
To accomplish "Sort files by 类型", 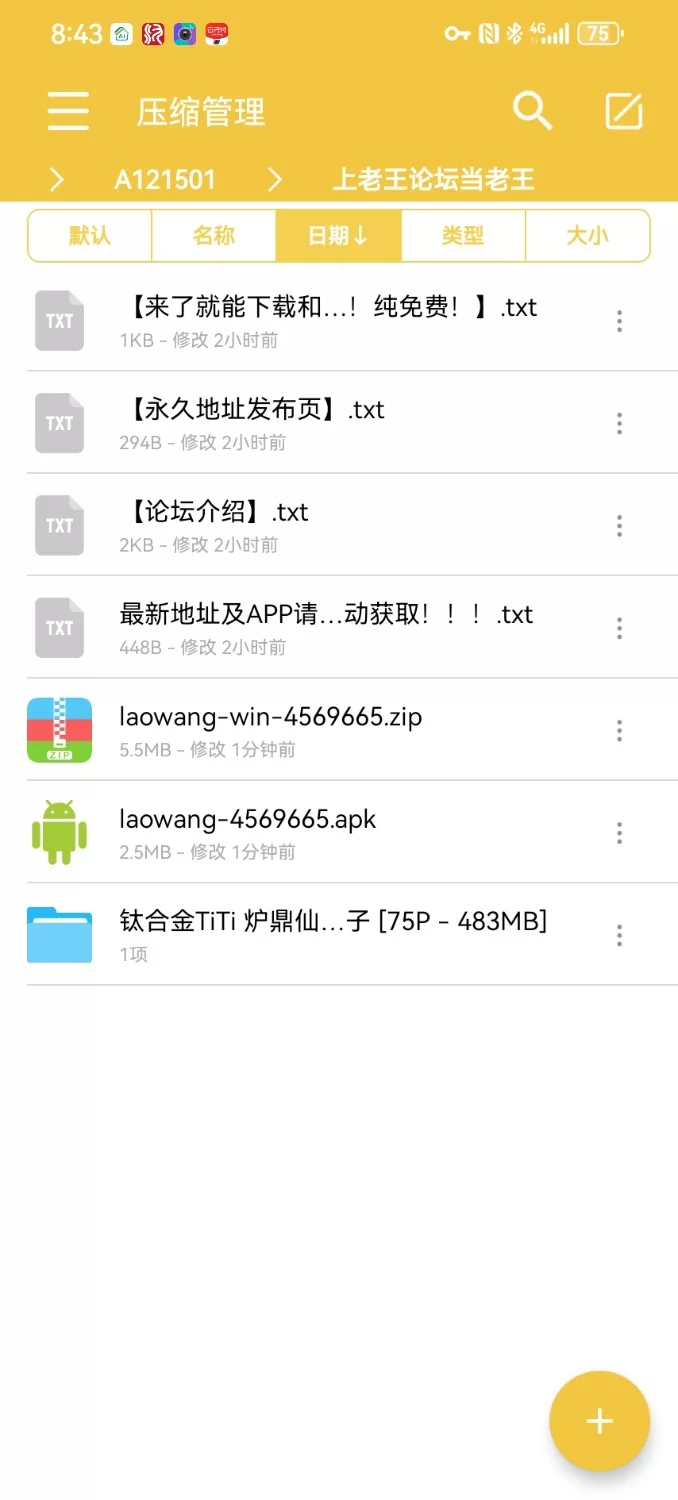I will (463, 236).
